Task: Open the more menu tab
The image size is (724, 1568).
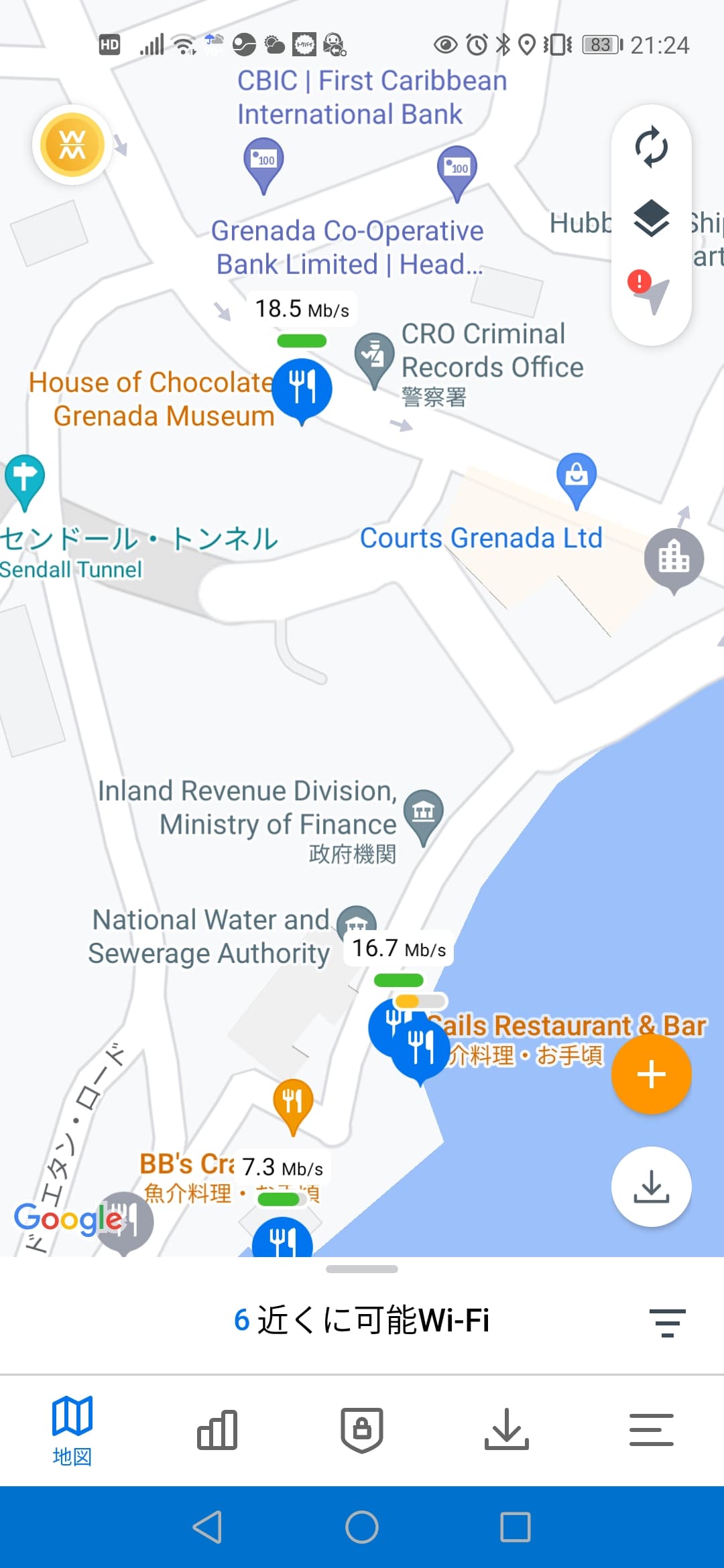Action: [652, 1430]
